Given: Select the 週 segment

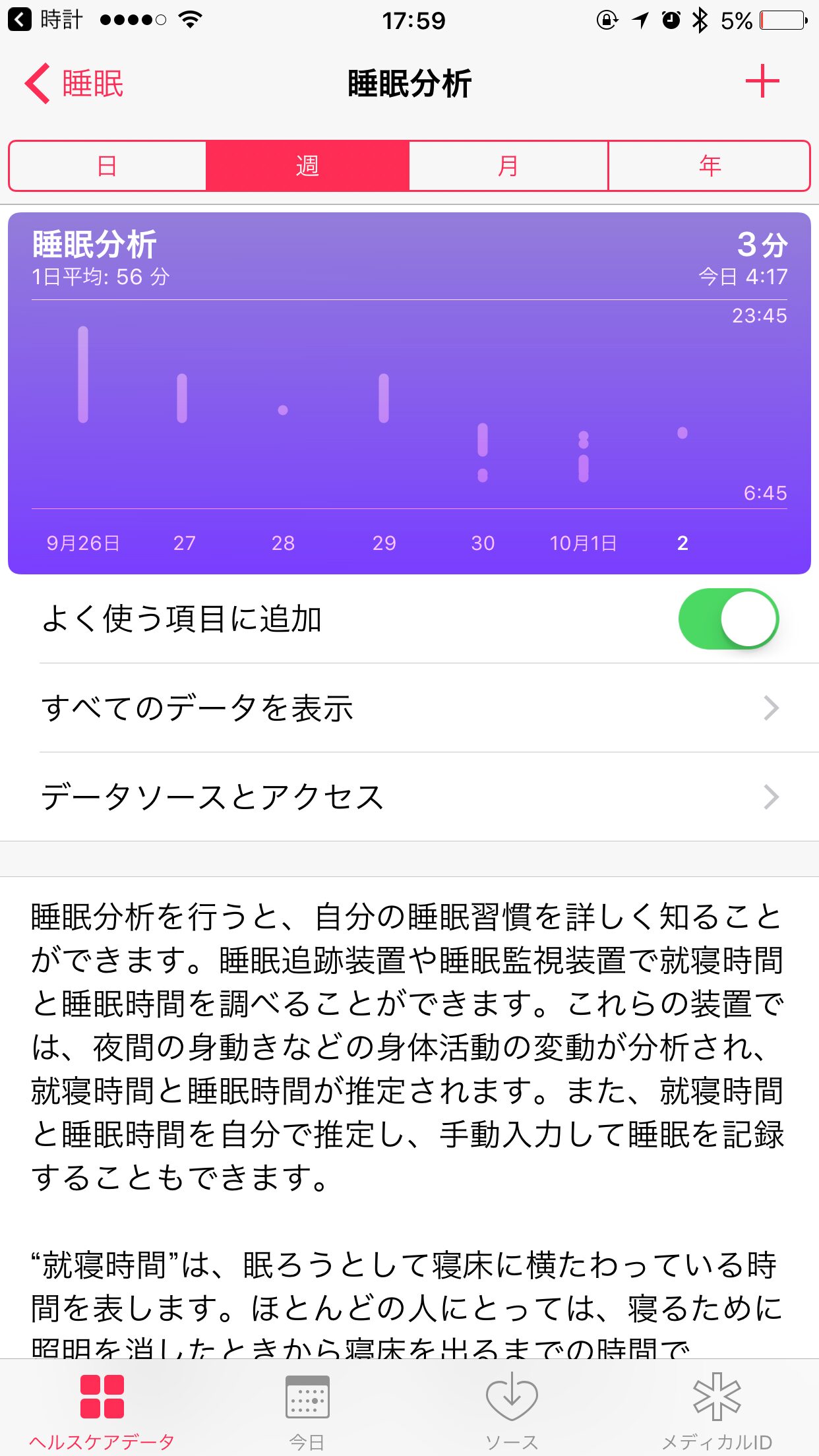Looking at the screenshot, I should [x=308, y=166].
